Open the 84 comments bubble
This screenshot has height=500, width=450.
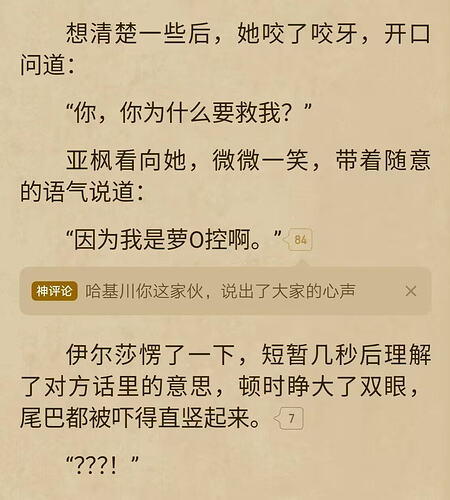[298, 239]
